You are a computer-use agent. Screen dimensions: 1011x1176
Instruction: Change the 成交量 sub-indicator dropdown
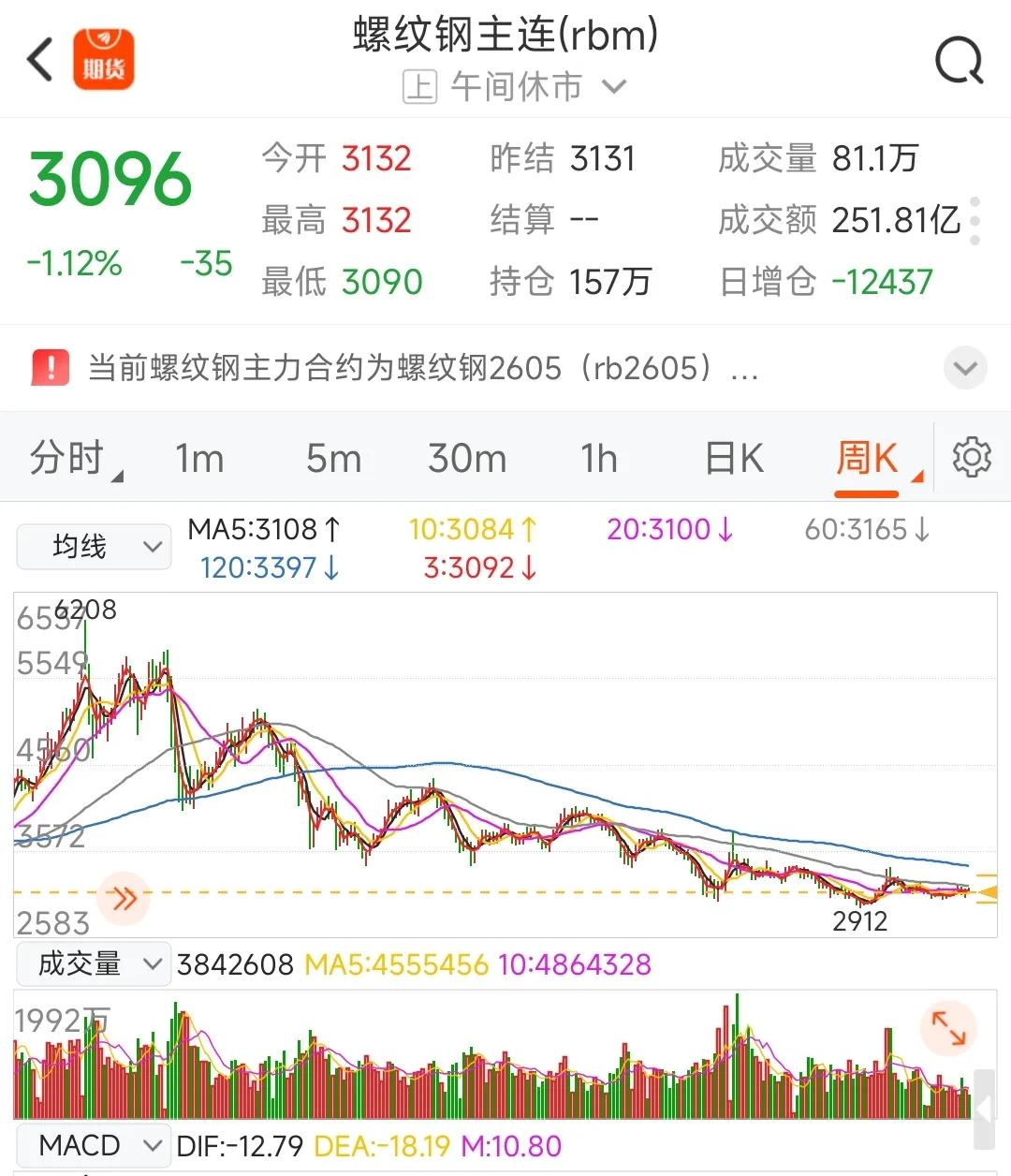94,963
